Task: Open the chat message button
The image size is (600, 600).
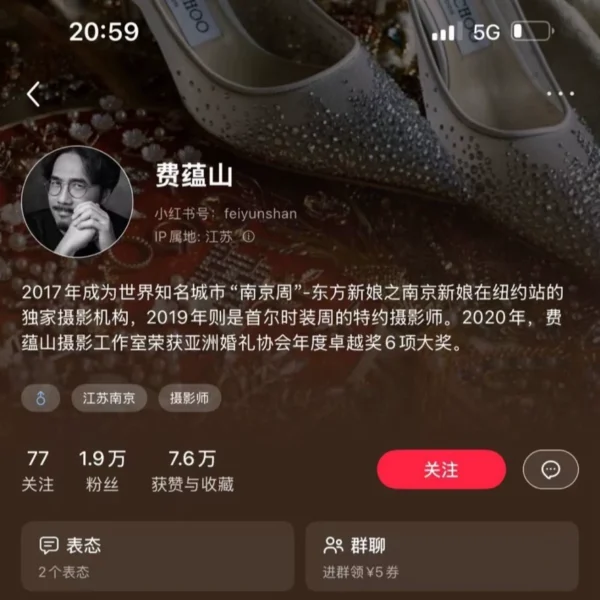Action: [x=550, y=470]
